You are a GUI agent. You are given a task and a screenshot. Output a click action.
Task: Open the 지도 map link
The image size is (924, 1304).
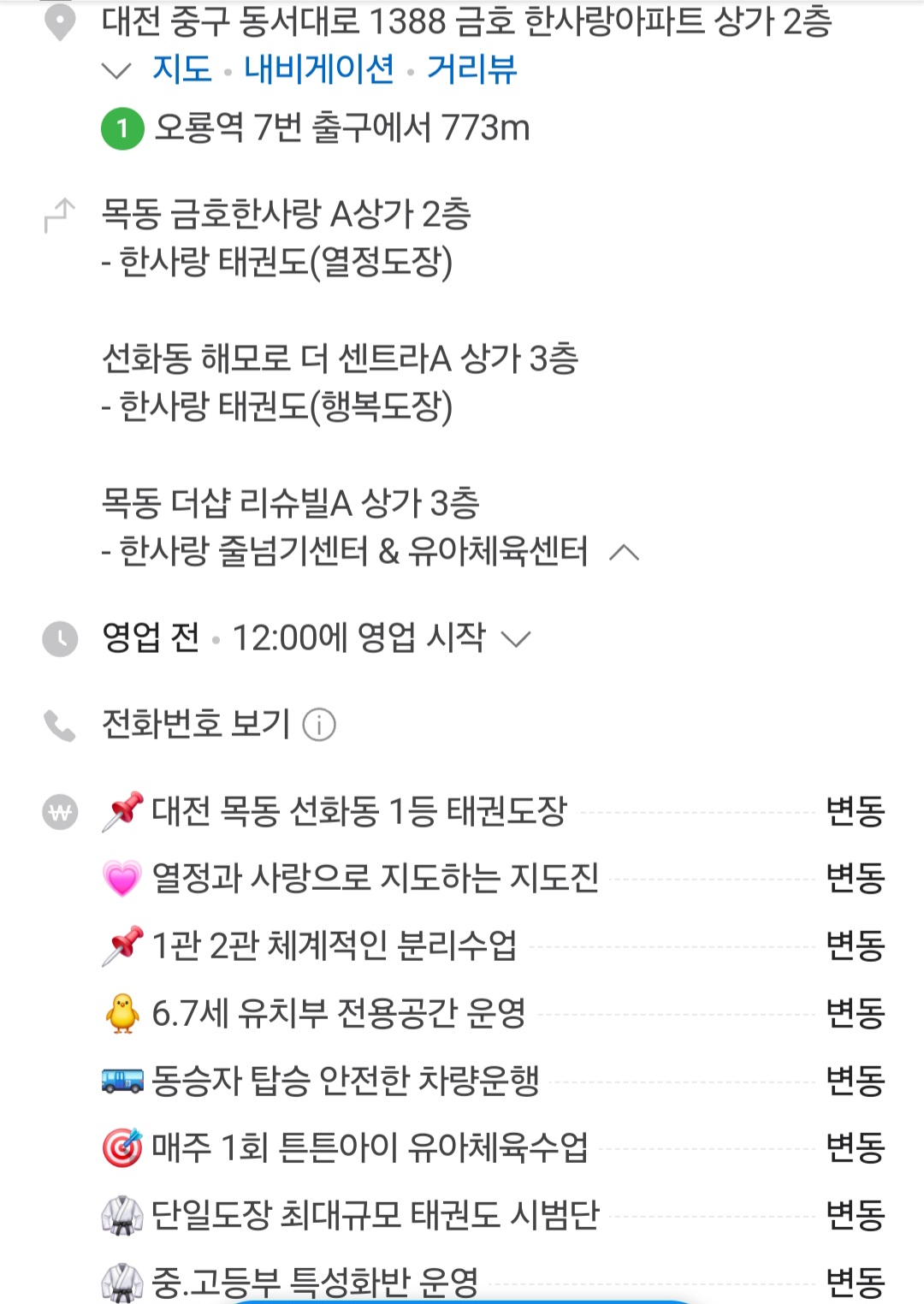coord(181,68)
